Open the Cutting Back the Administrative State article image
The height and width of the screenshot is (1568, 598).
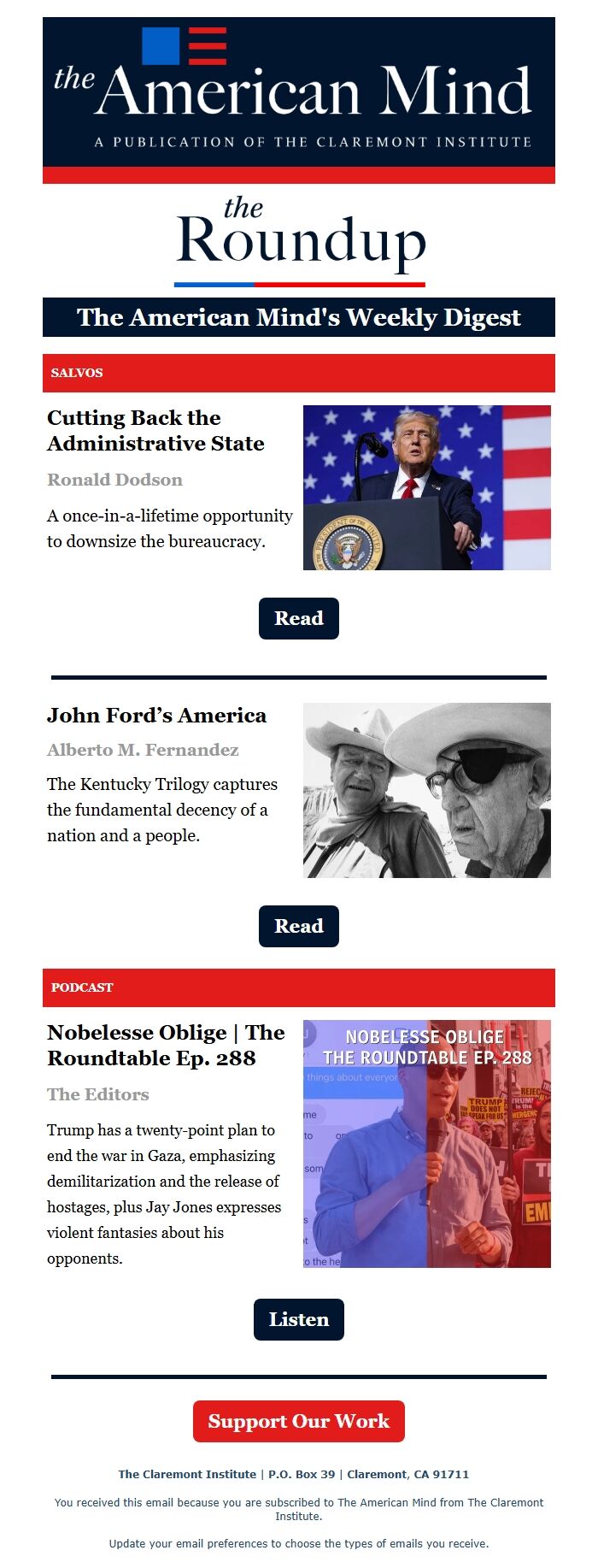tap(426, 487)
